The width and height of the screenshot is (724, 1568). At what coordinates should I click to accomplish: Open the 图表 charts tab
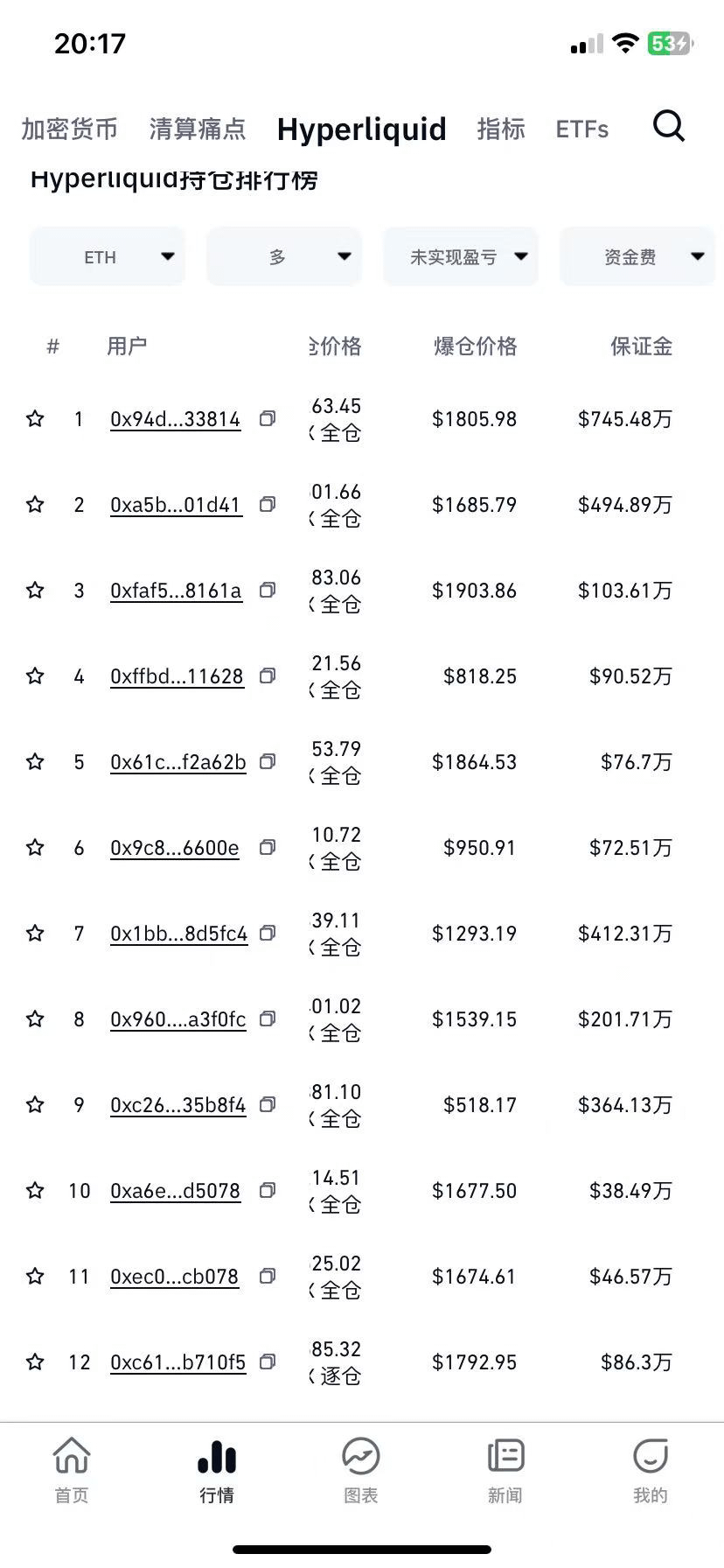(x=361, y=1471)
